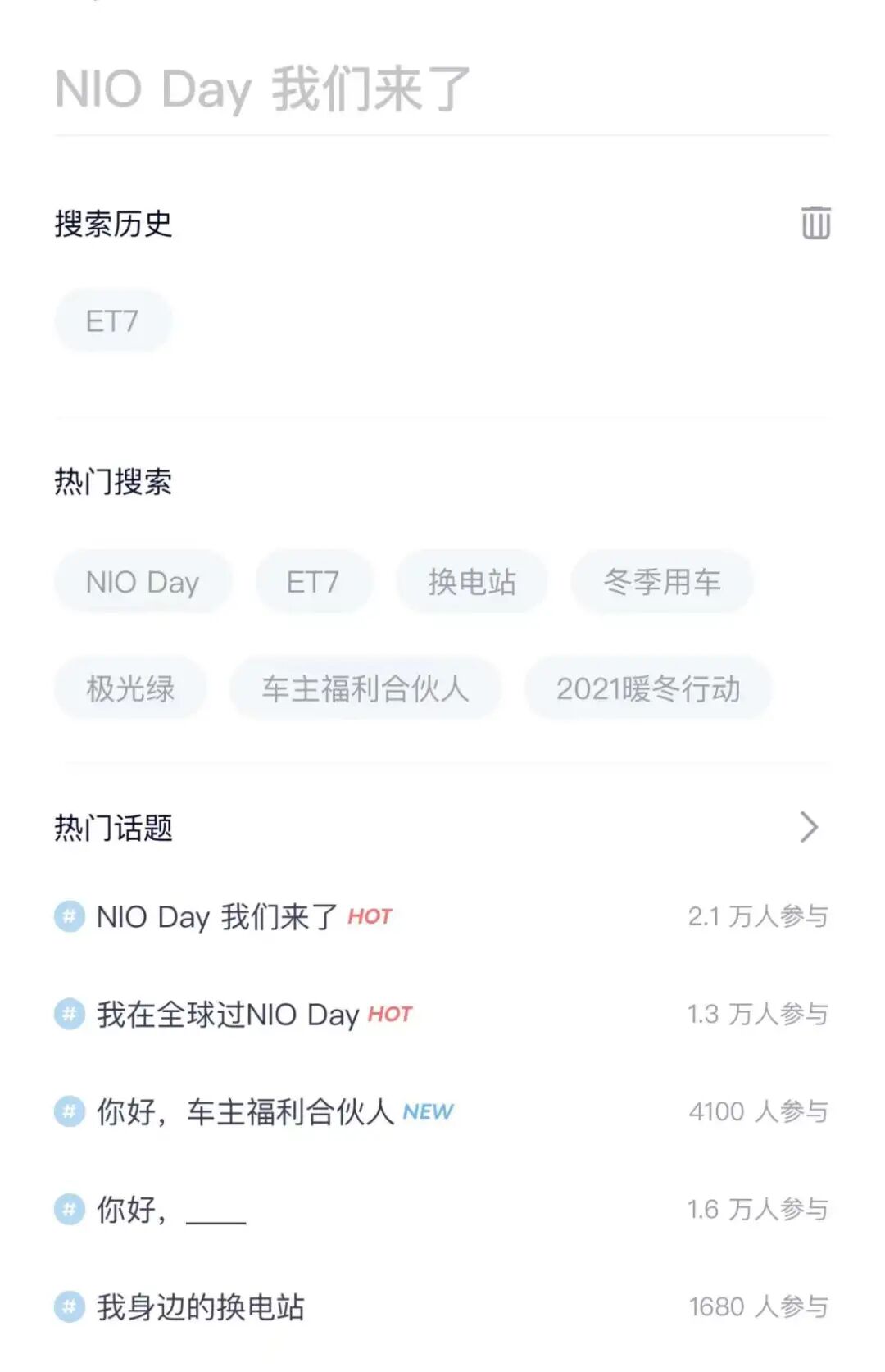Open the topic 我身边的换电站
The width and height of the screenshot is (885, 1372).
tap(442, 1306)
